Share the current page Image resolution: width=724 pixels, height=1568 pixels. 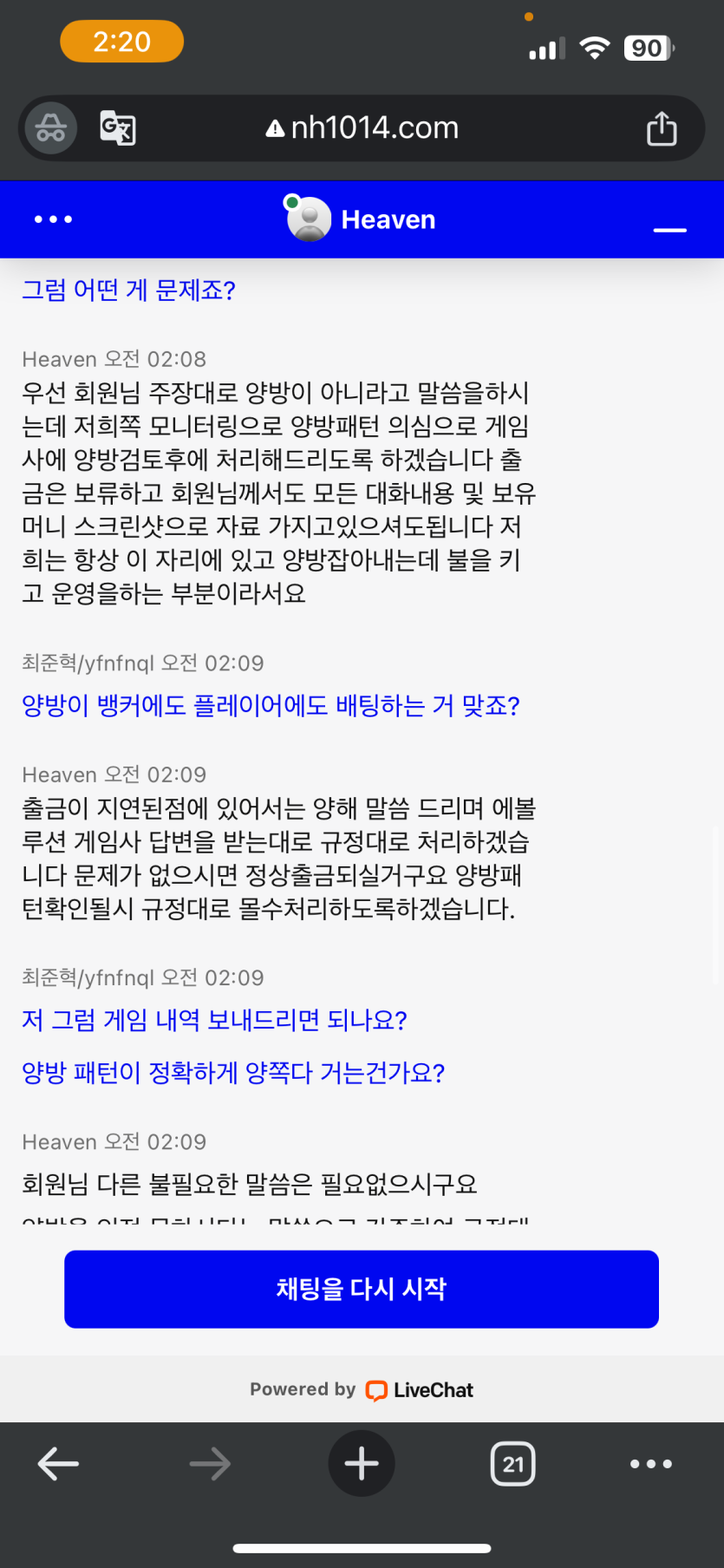(662, 129)
